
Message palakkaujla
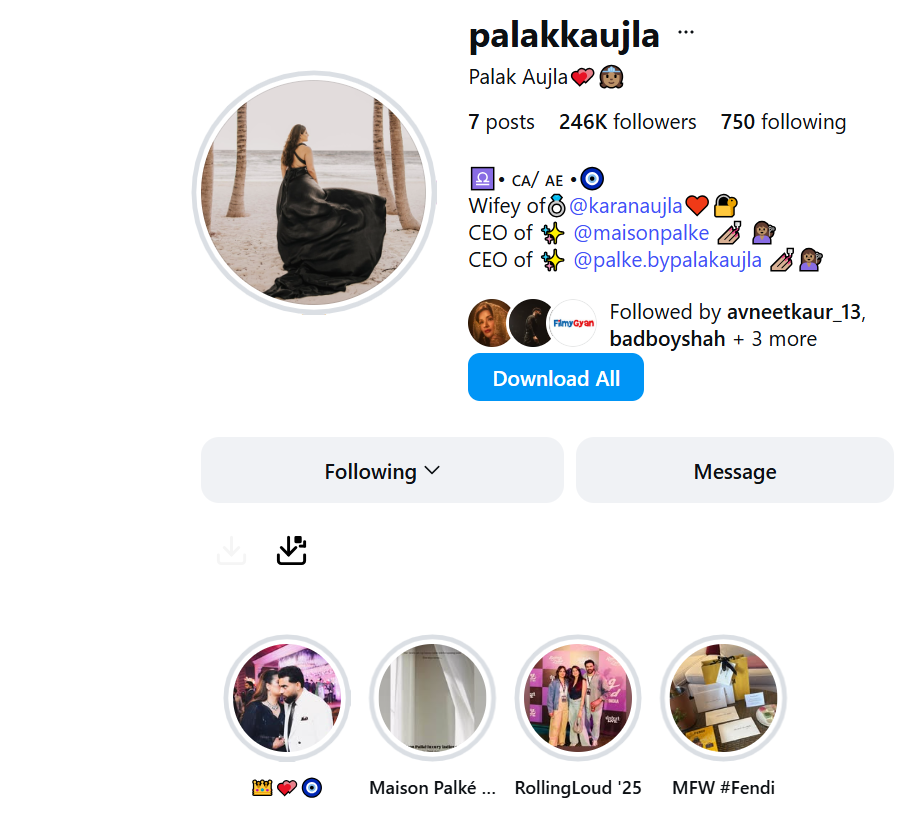point(734,471)
